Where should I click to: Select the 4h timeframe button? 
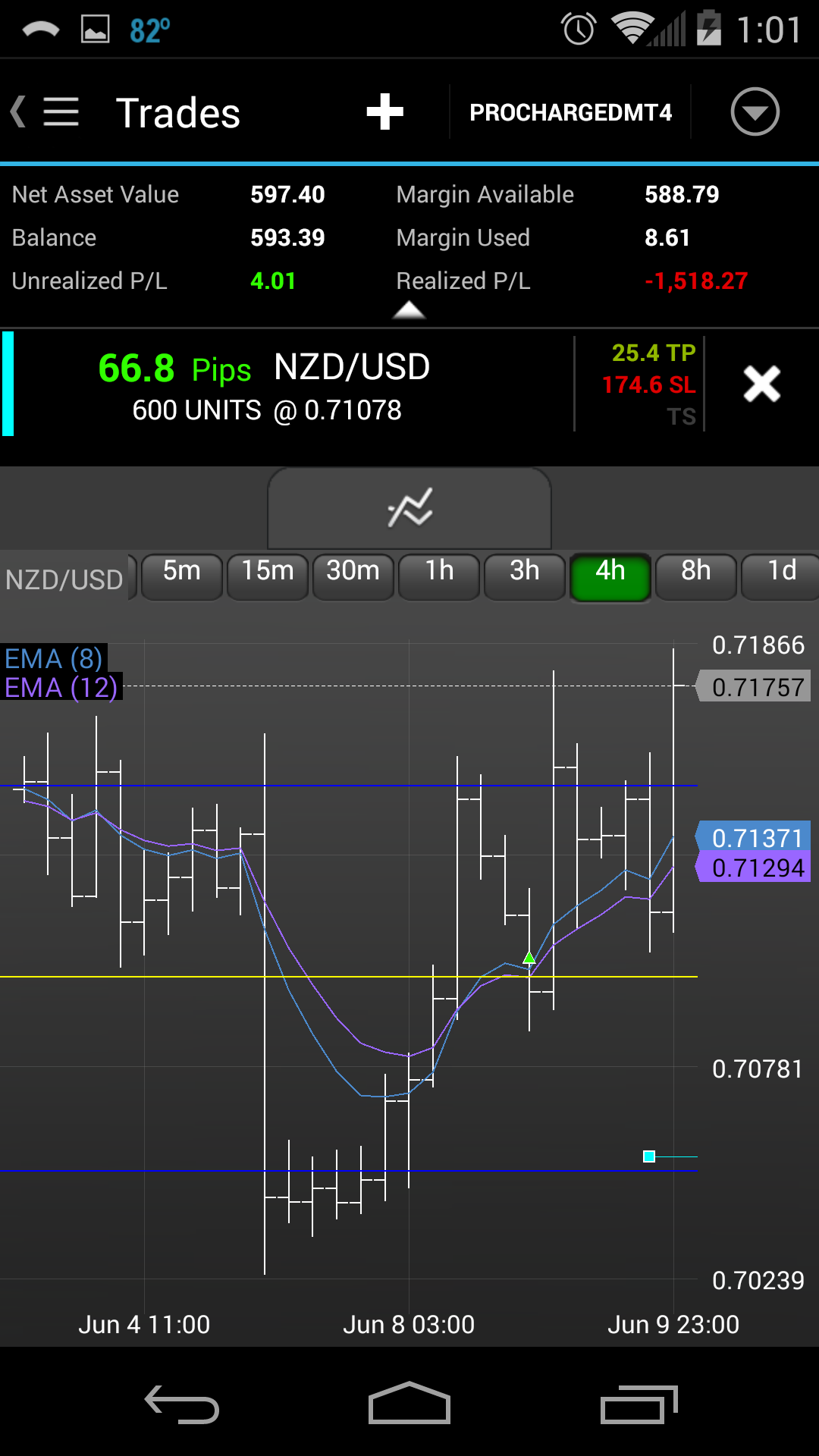click(x=610, y=577)
